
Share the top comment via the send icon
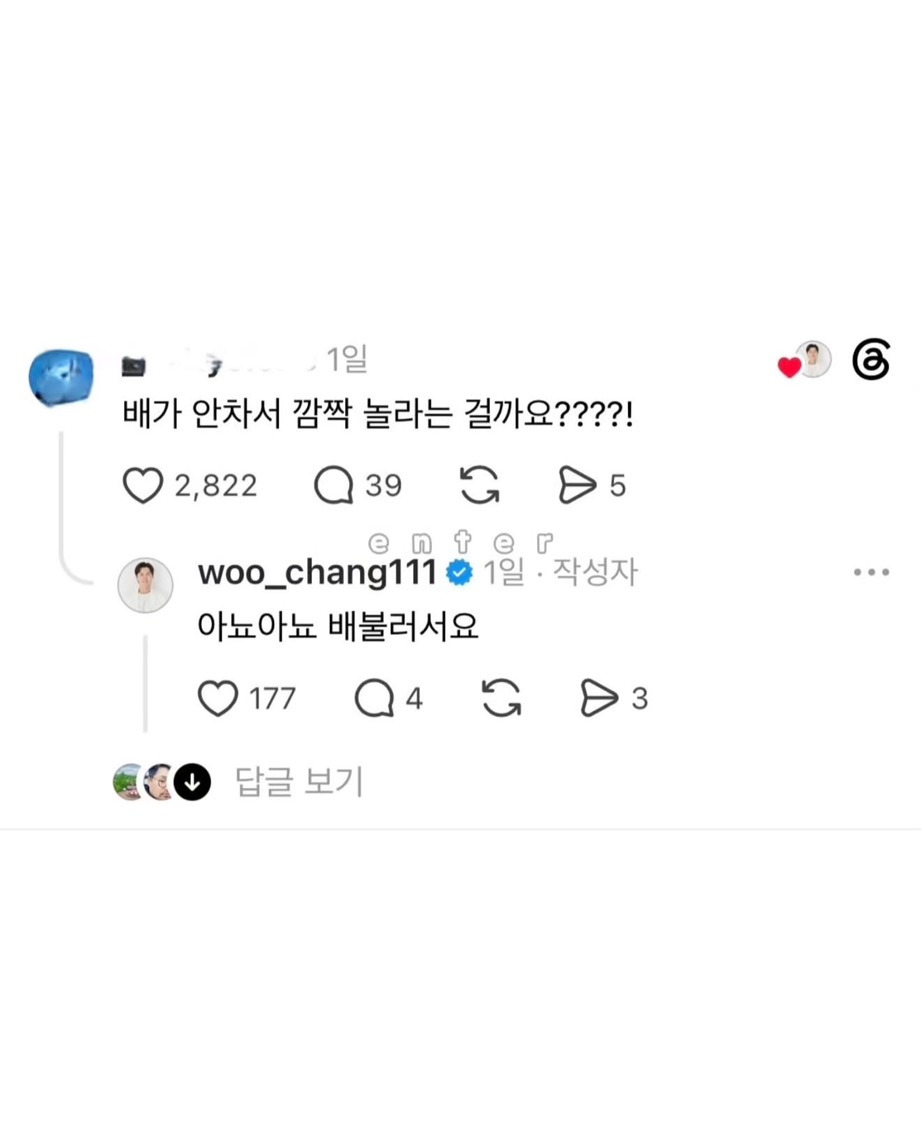[577, 485]
